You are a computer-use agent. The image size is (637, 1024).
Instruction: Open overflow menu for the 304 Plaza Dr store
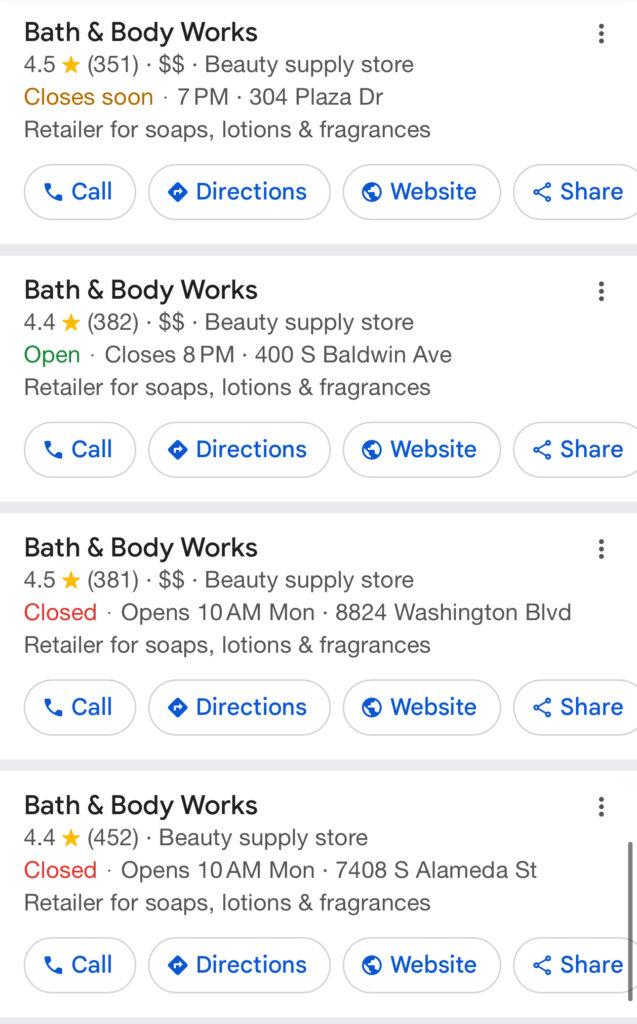click(601, 34)
